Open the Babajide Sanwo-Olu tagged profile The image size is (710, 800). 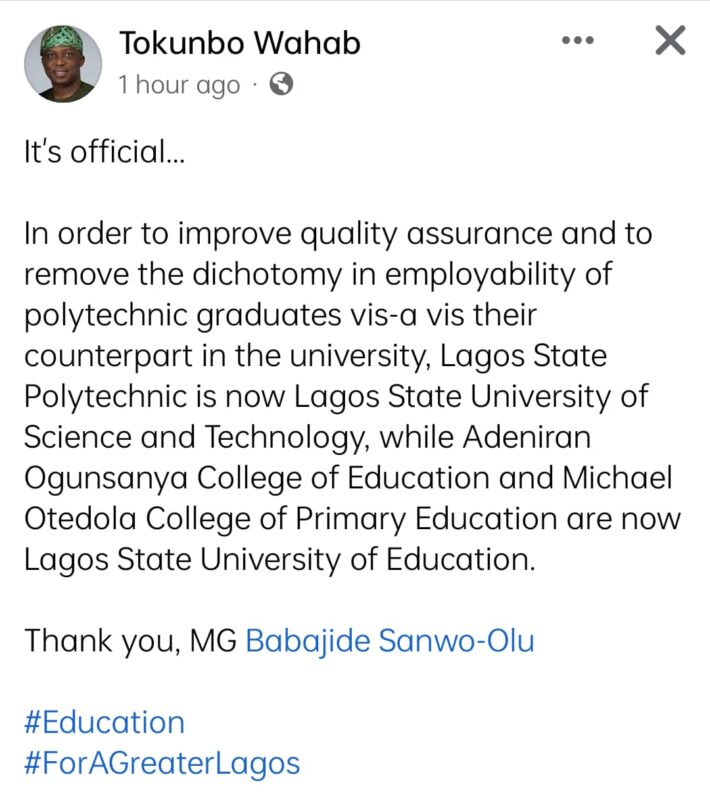pyautogui.click(x=389, y=640)
